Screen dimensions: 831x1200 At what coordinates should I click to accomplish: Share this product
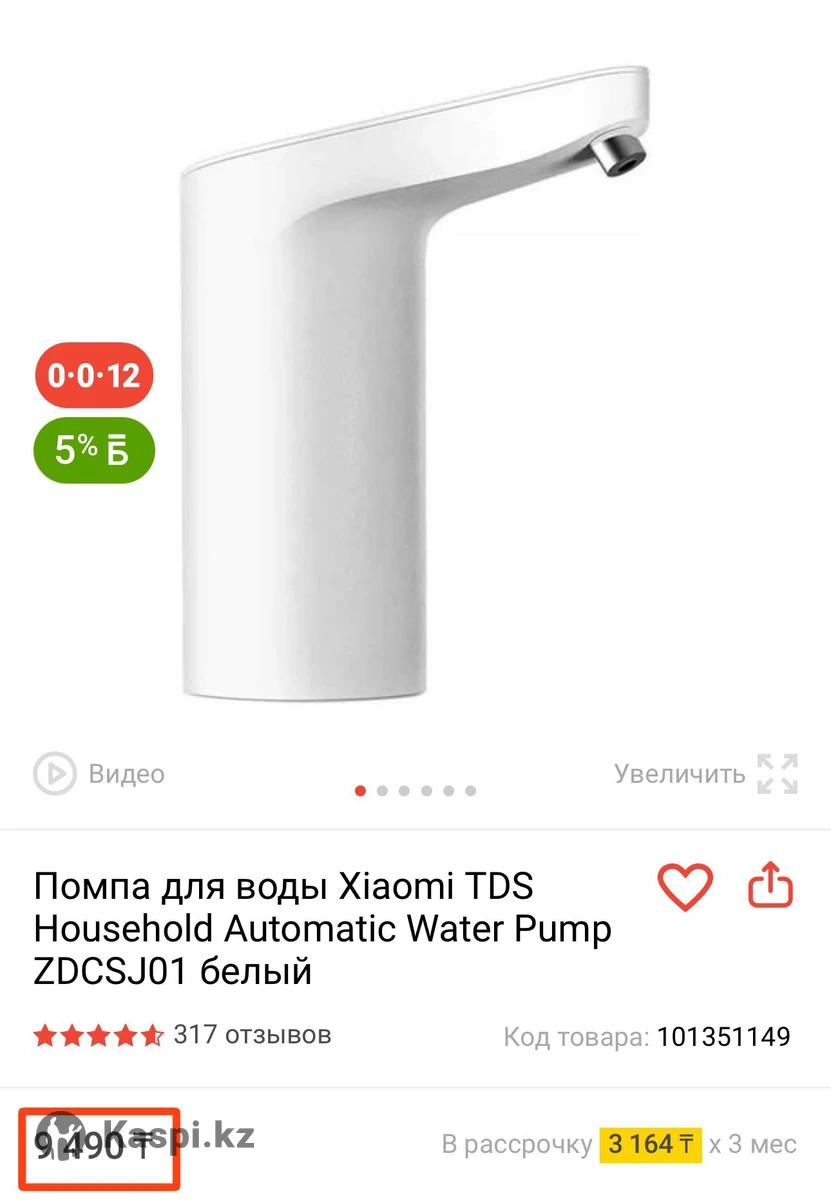pos(771,886)
